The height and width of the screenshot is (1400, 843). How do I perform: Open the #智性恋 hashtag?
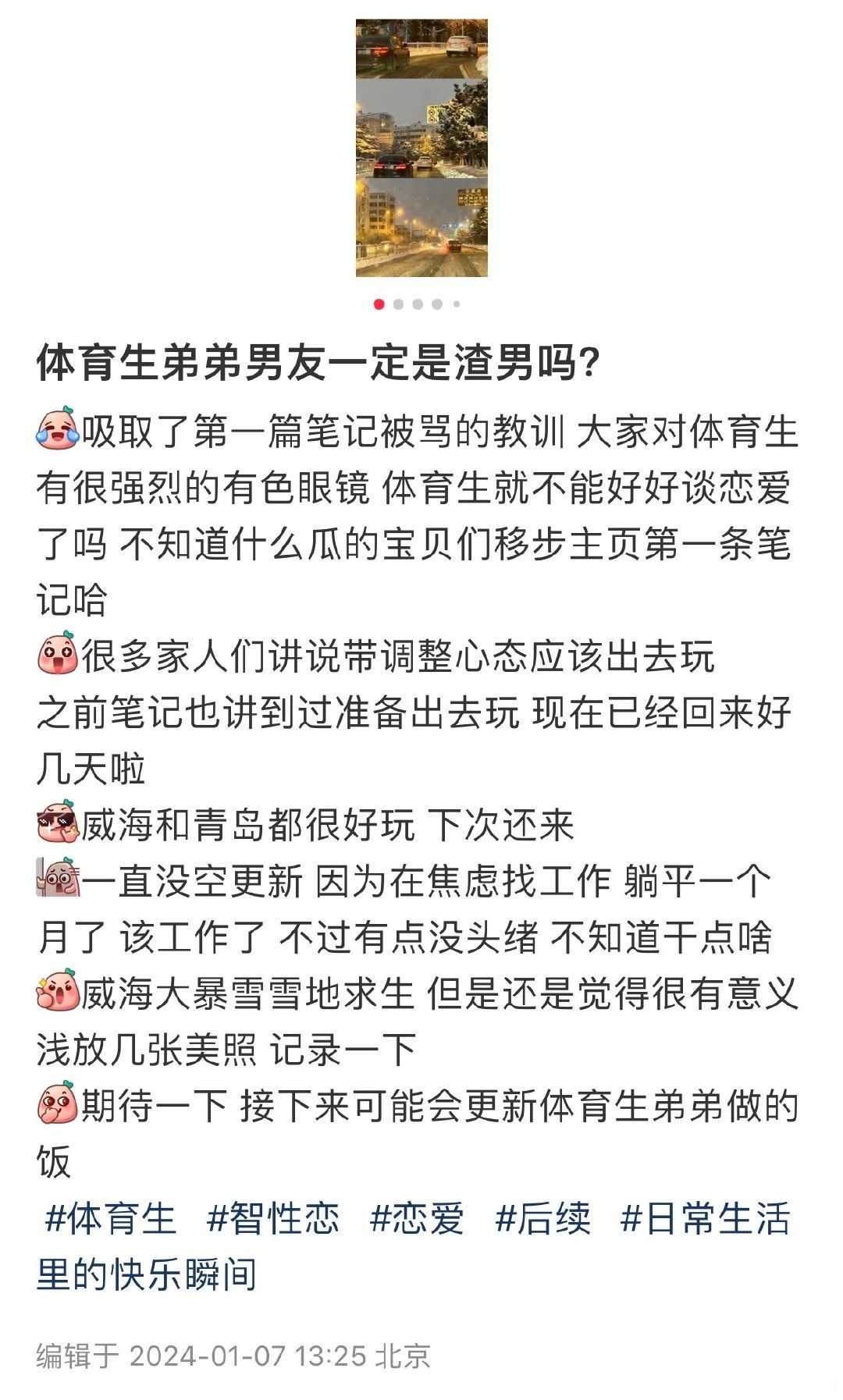(x=273, y=1219)
